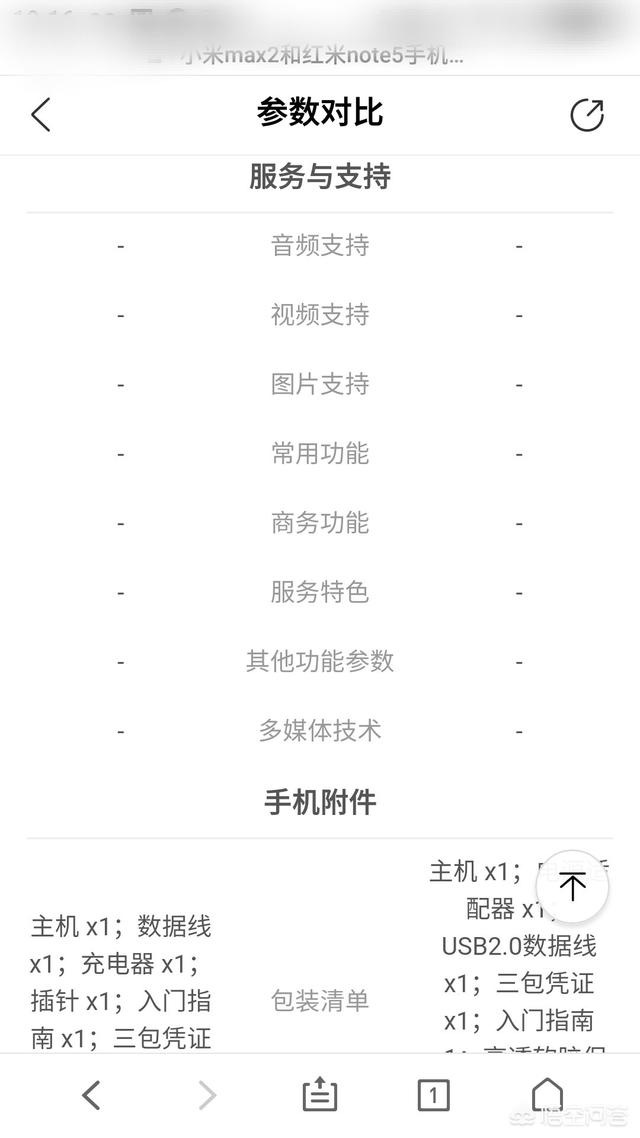Share this parameter comparison page
This screenshot has height=1138, width=640.
coord(587,115)
